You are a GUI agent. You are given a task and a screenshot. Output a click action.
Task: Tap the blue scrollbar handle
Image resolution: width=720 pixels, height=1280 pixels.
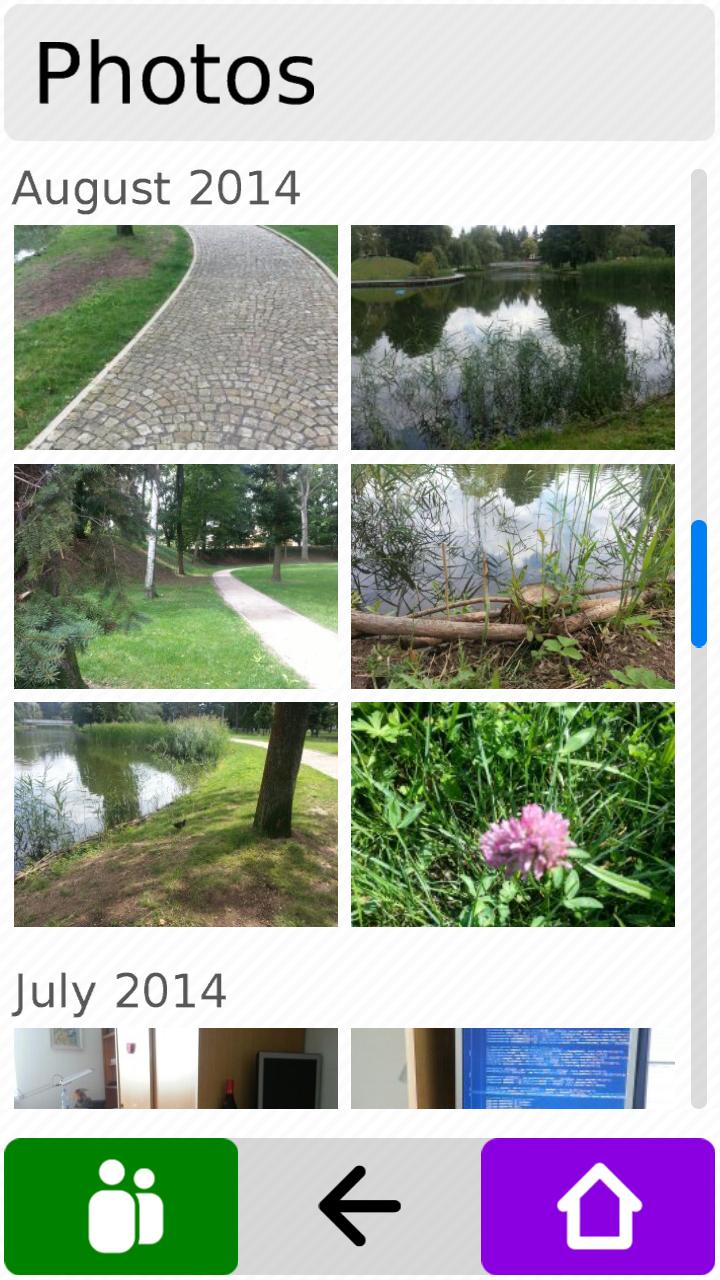699,584
